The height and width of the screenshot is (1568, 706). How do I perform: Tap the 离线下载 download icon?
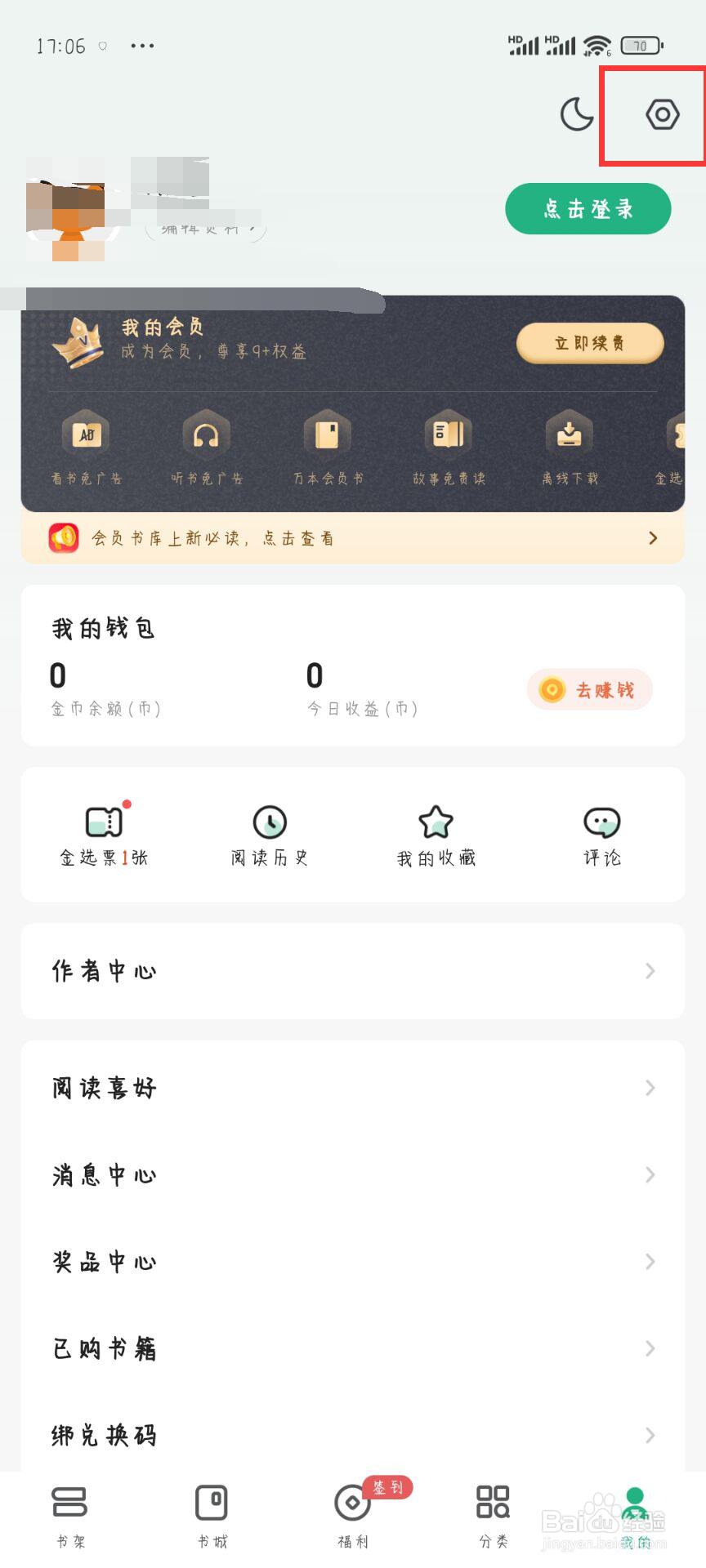coord(567,433)
